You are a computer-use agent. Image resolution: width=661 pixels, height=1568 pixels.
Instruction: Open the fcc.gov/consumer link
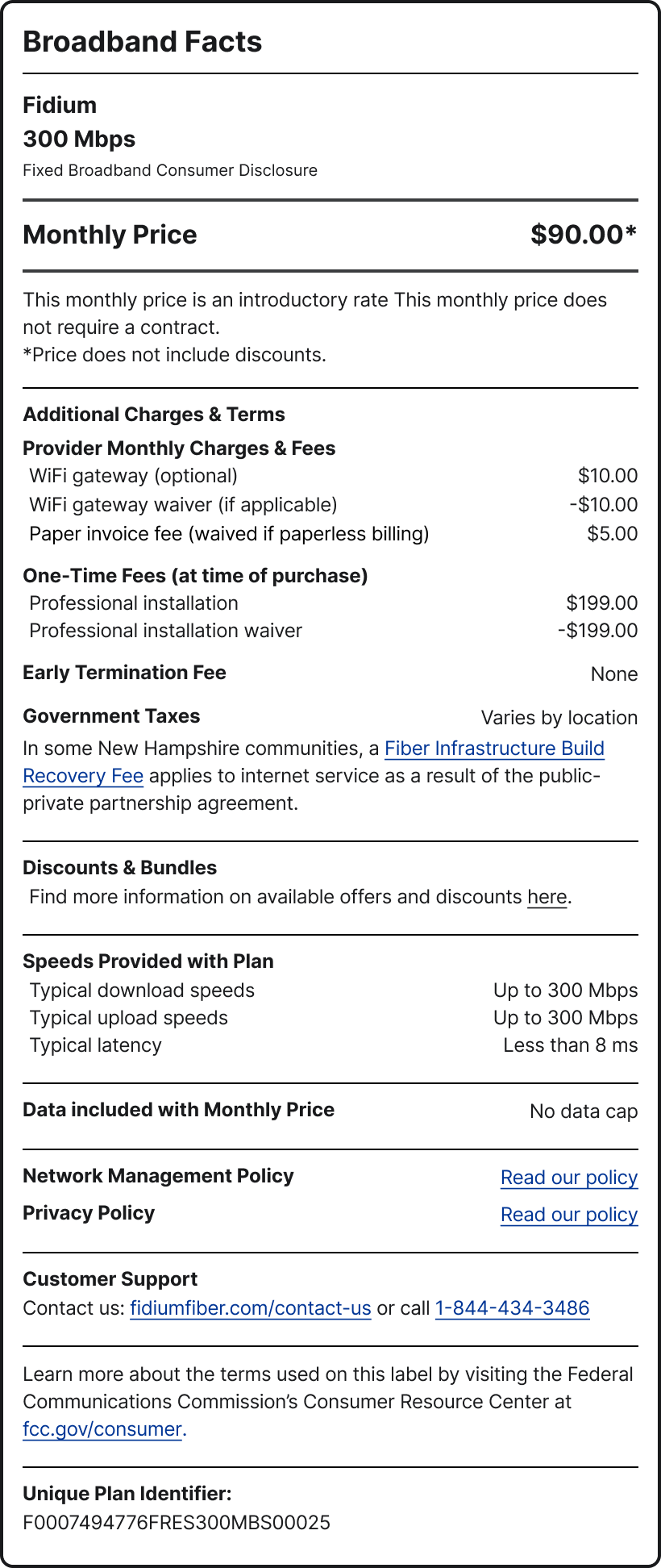point(102,1429)
